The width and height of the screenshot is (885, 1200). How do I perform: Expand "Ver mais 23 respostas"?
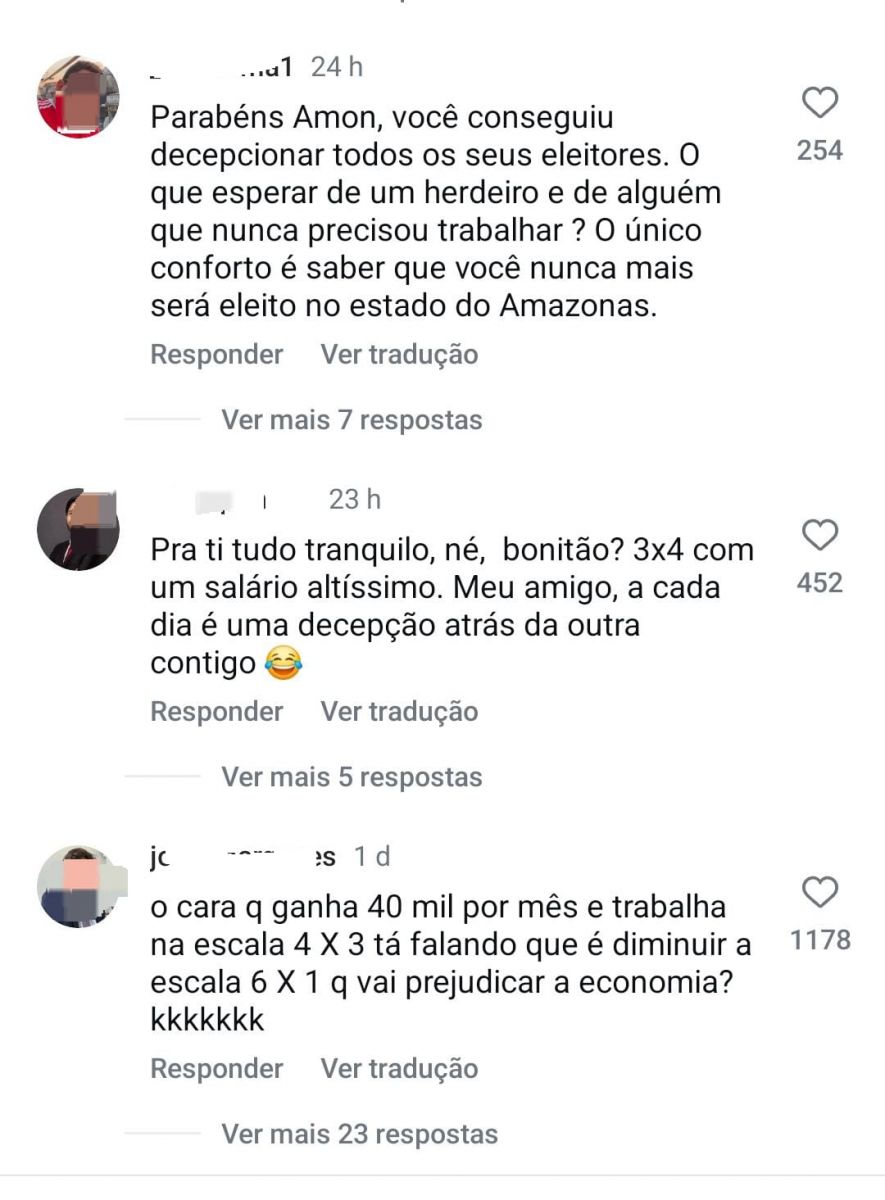[x=359, y=1134]
